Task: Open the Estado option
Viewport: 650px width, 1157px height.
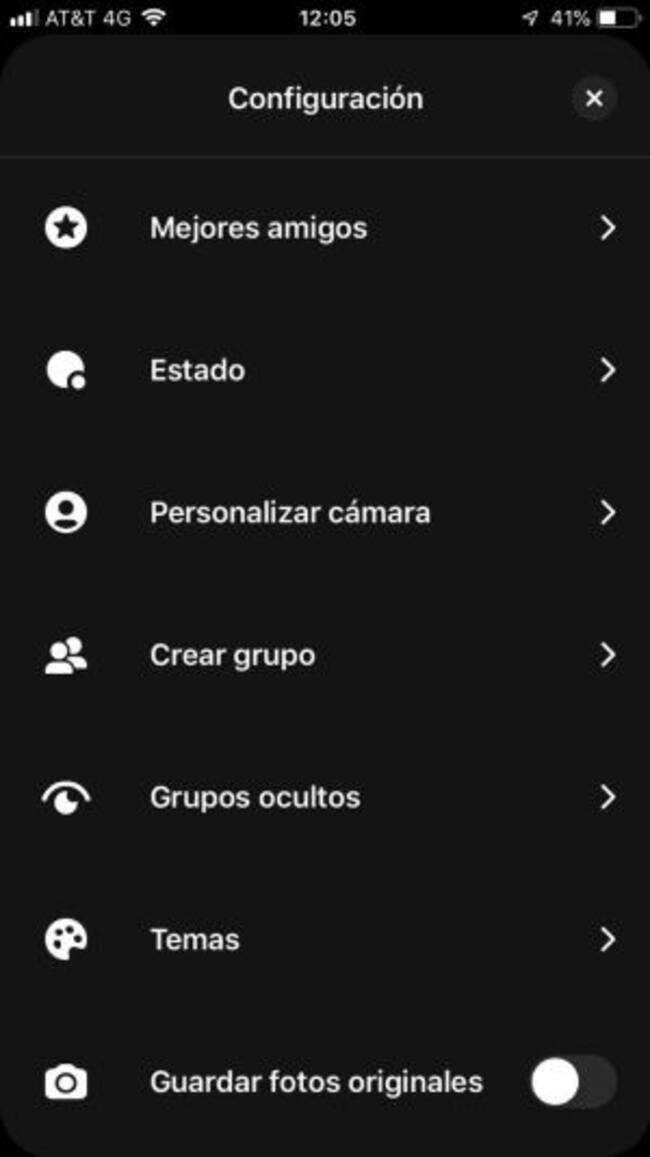Action: point(325,371)
